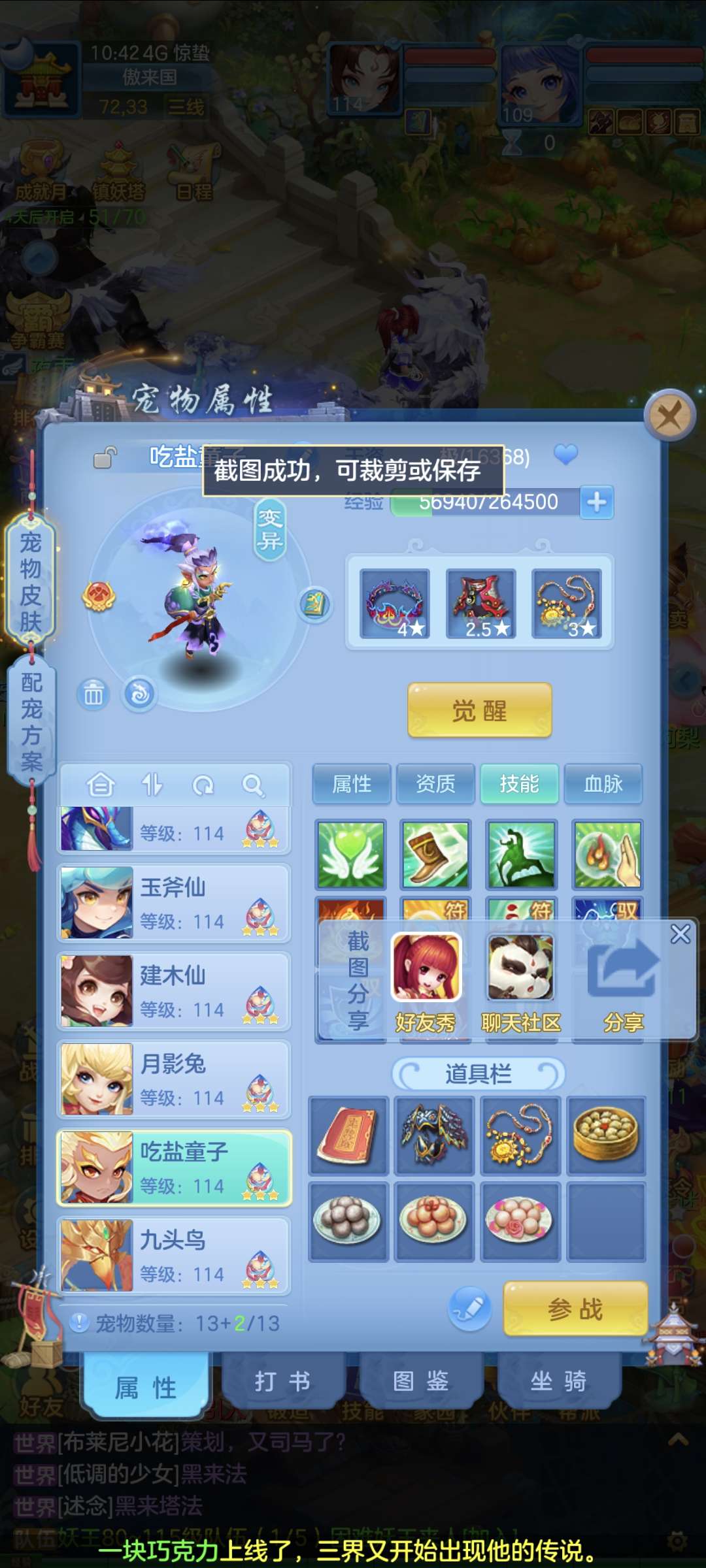Open the 配宠方案 side tab
Image resolution: width=706 pixels, height=1568 pixels.
click(x=31, y=722)
